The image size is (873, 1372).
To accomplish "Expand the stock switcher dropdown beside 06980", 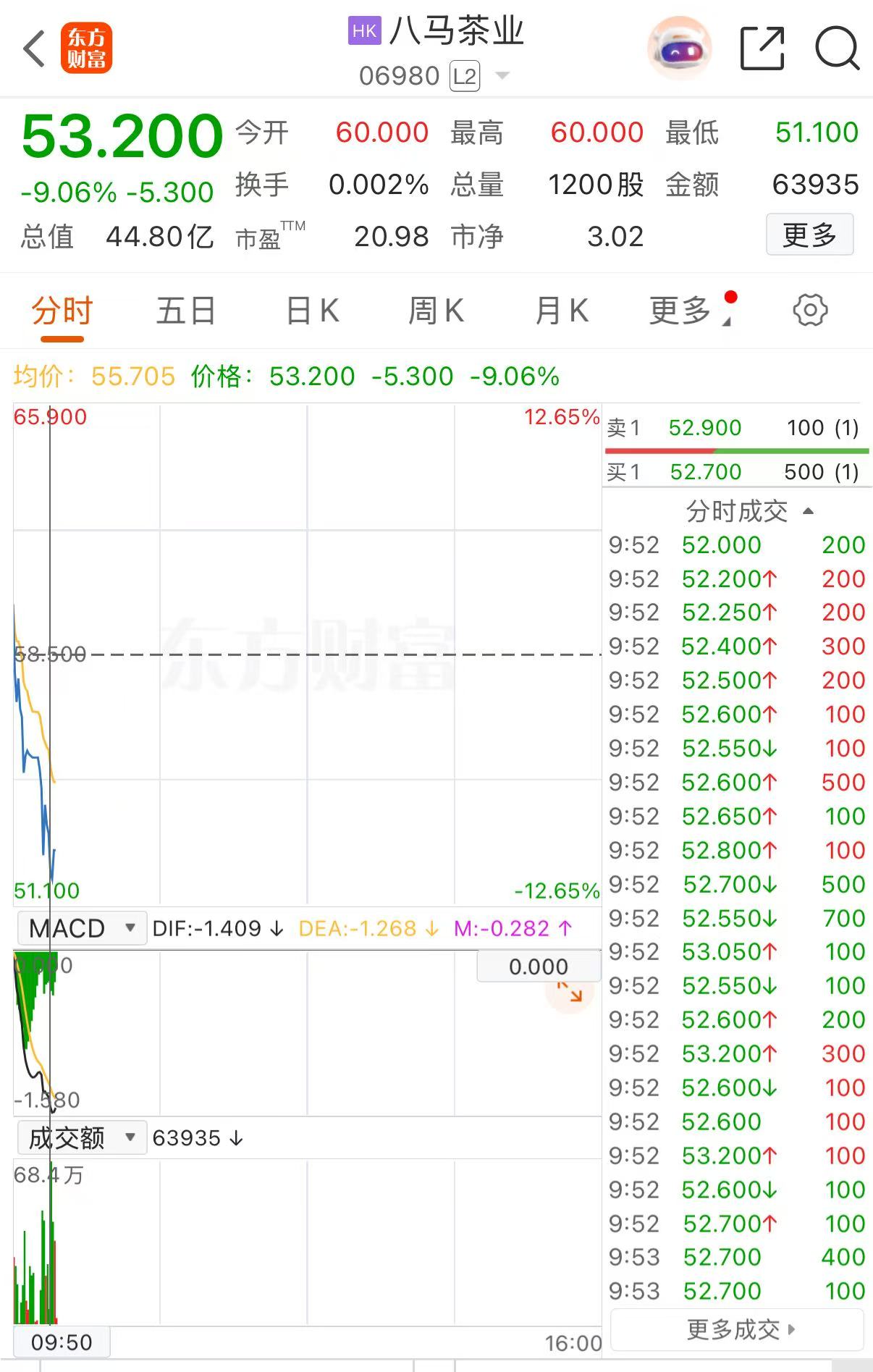I will [502, 75].
